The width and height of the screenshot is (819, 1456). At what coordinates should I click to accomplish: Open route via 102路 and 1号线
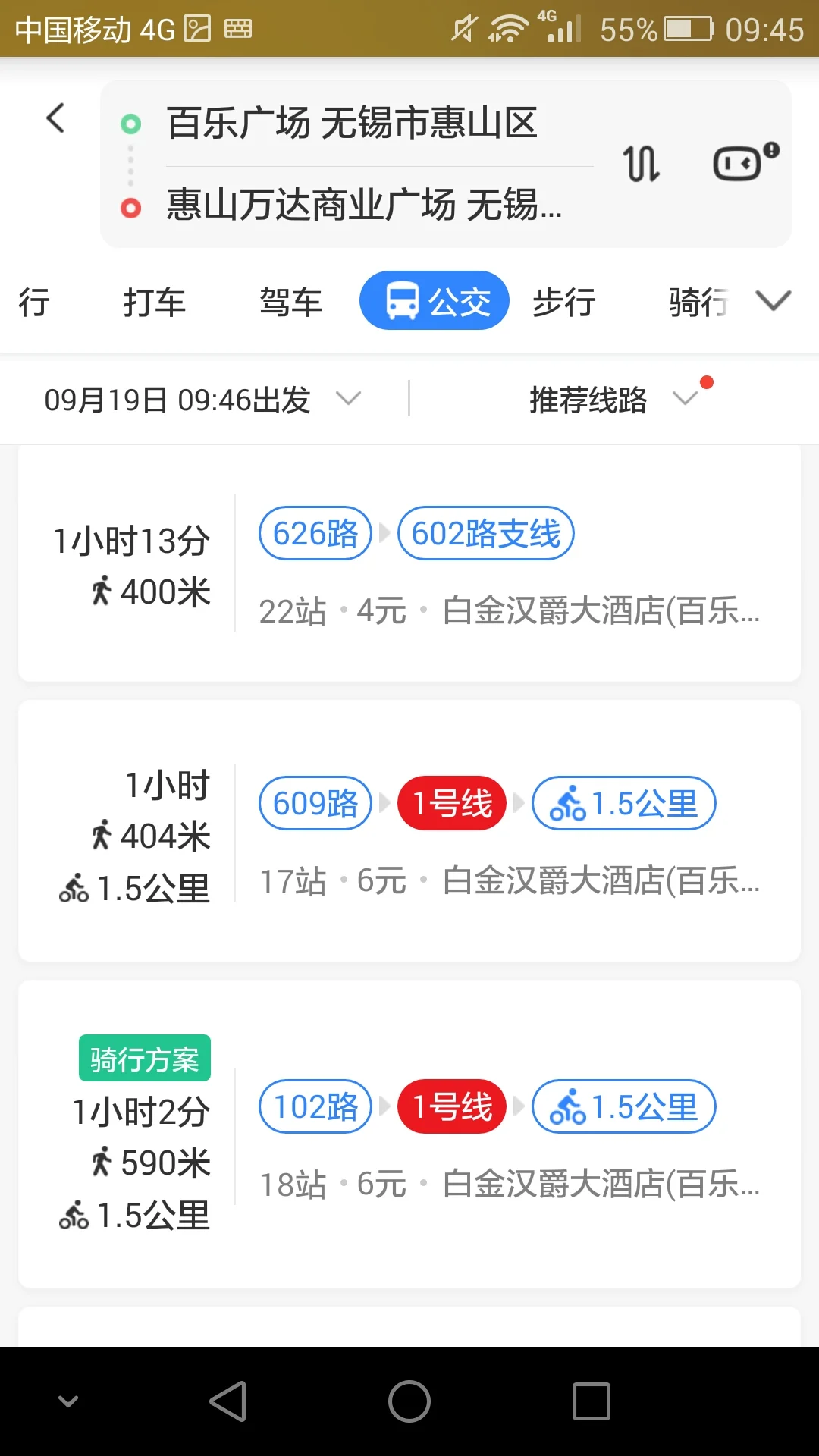[x=314, y=1106]
